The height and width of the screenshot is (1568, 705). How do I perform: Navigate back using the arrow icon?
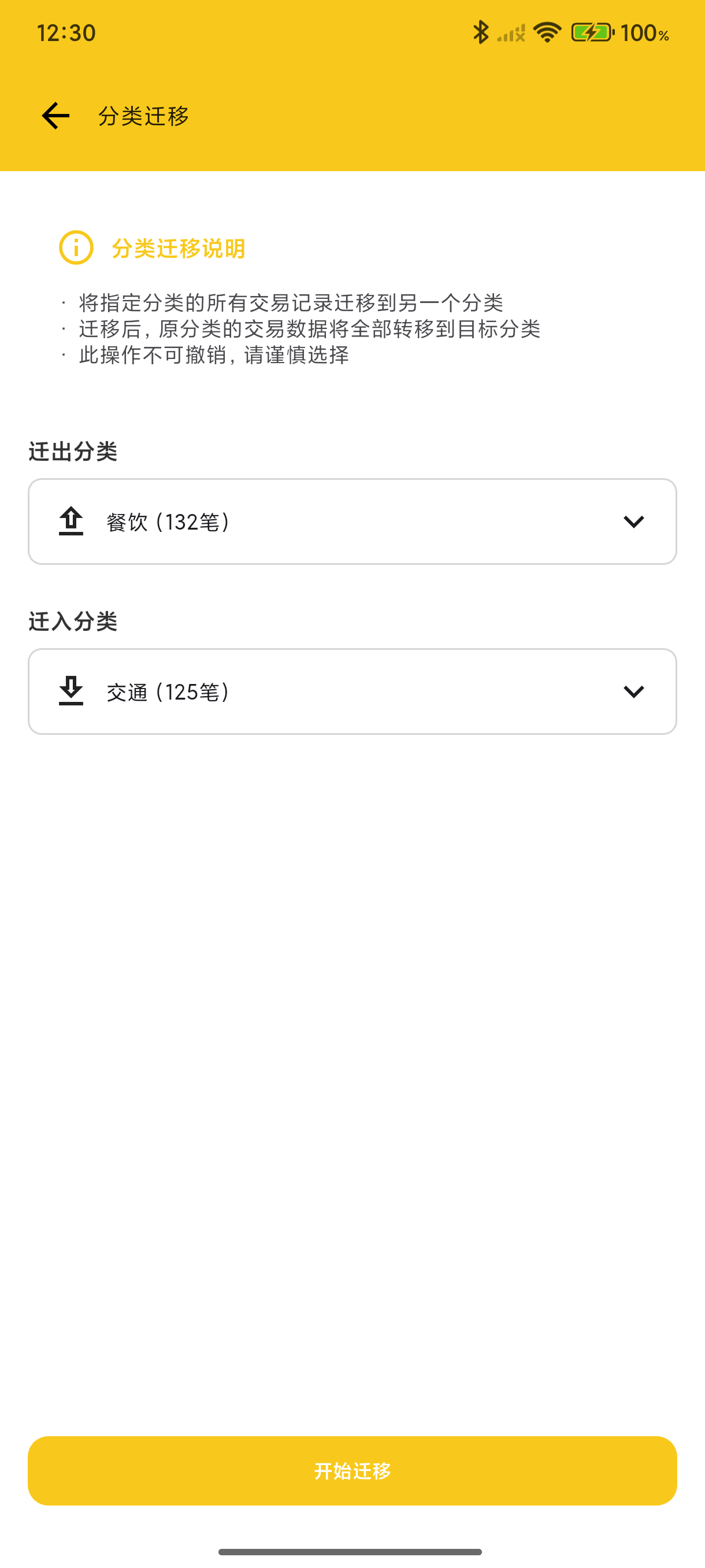pos(54,116)
